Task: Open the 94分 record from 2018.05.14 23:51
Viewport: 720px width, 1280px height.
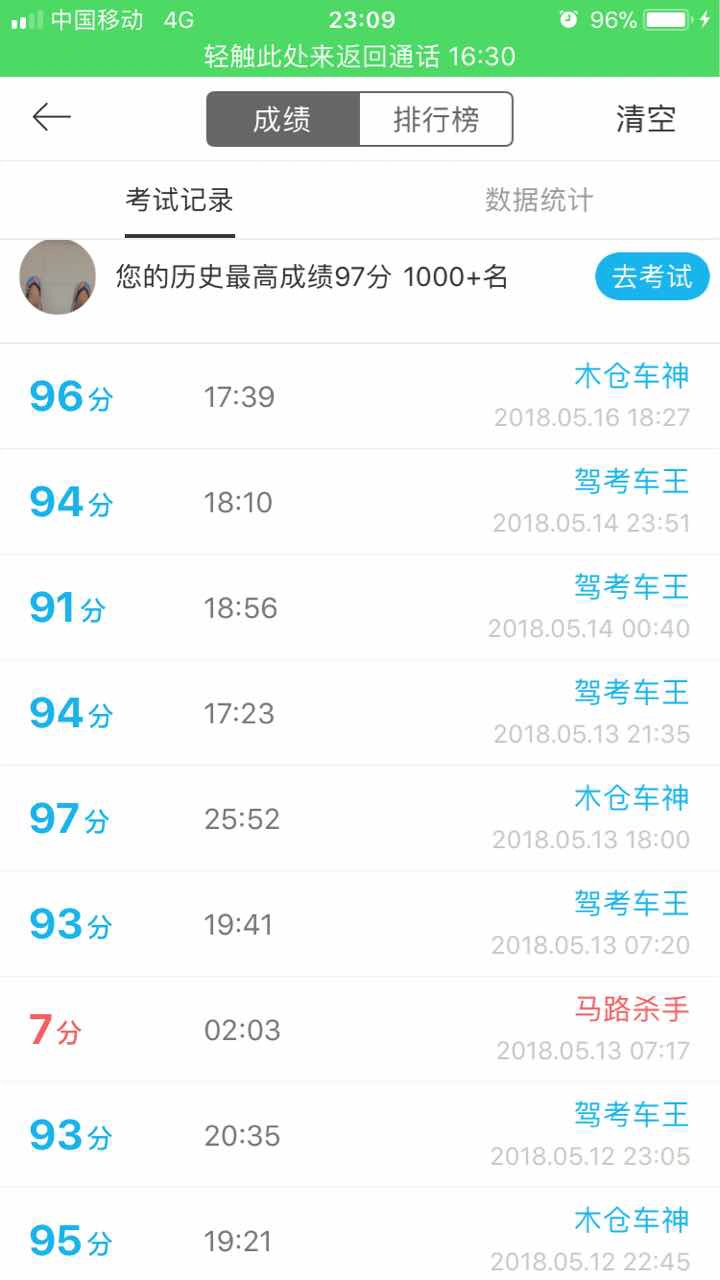Action: point(360,502)
